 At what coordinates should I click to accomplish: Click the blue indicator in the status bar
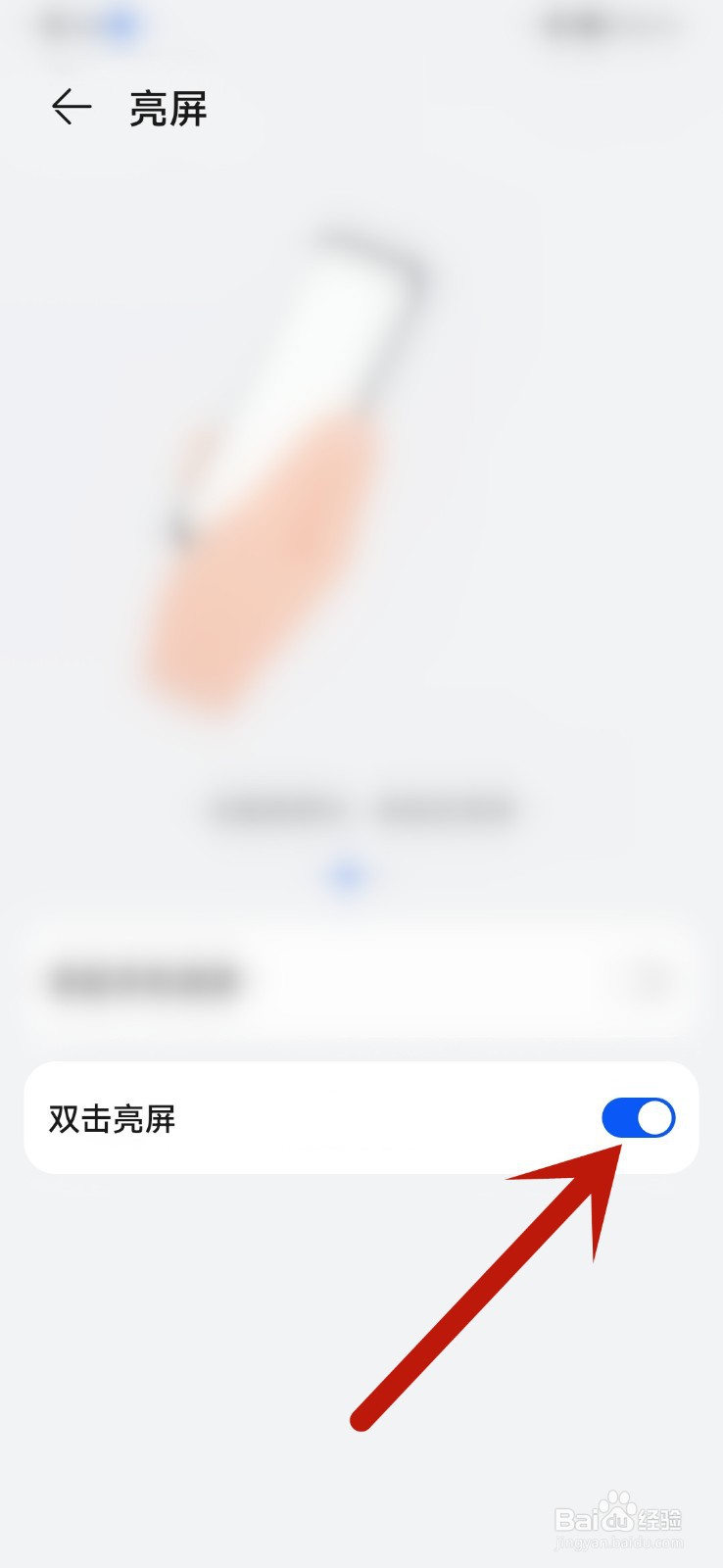[x=118, y=26]
